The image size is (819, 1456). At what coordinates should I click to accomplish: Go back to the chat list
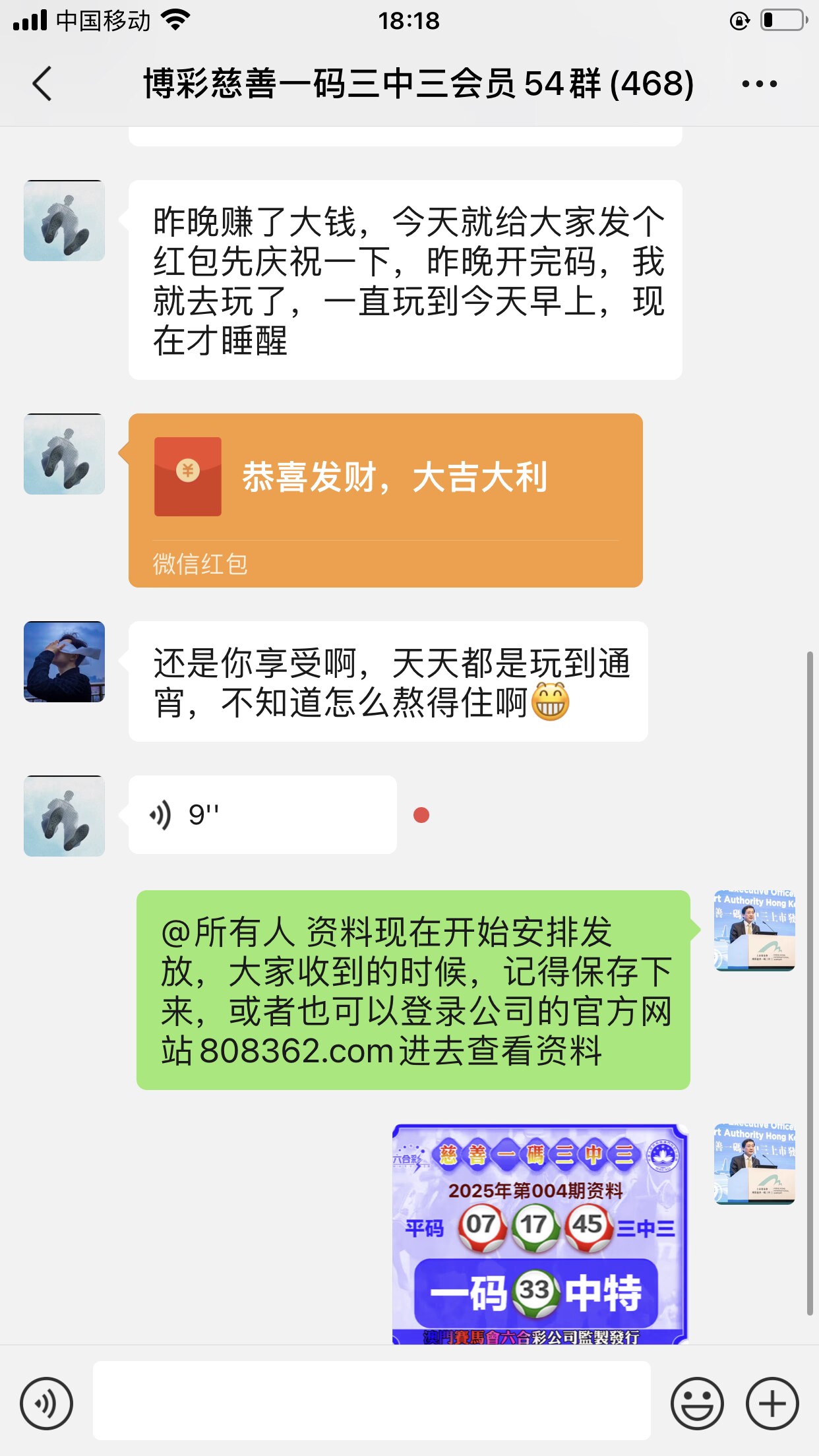[42, 84]
